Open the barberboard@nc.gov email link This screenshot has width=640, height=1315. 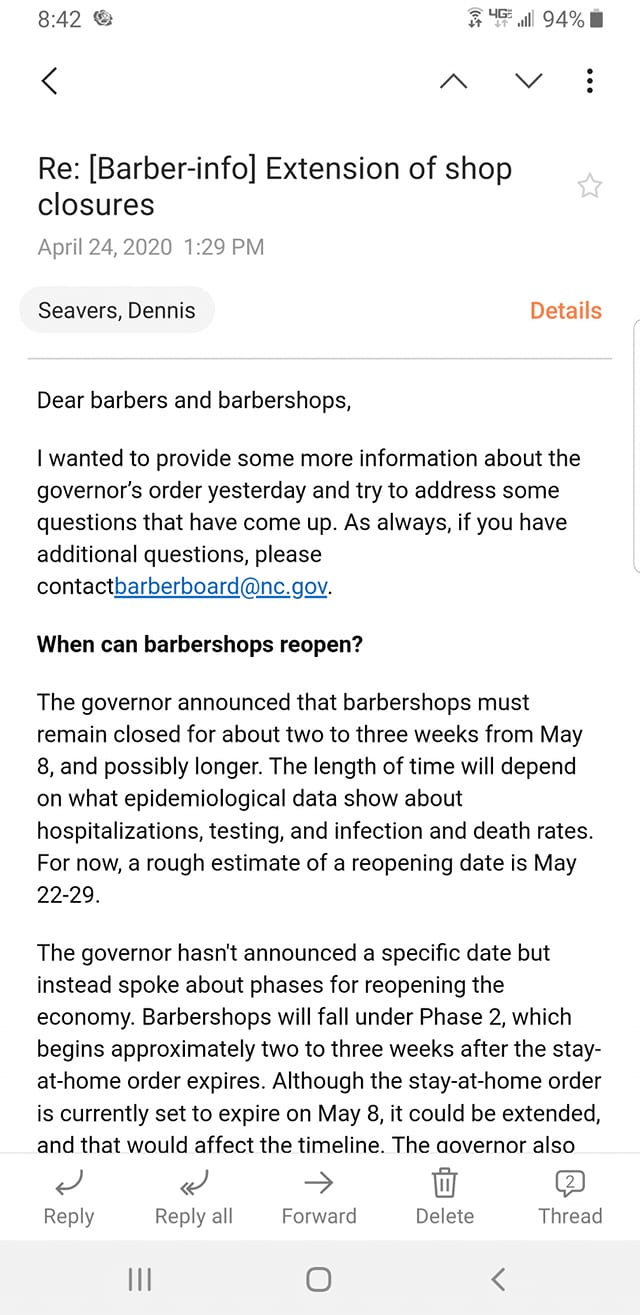tap(221, 586)
